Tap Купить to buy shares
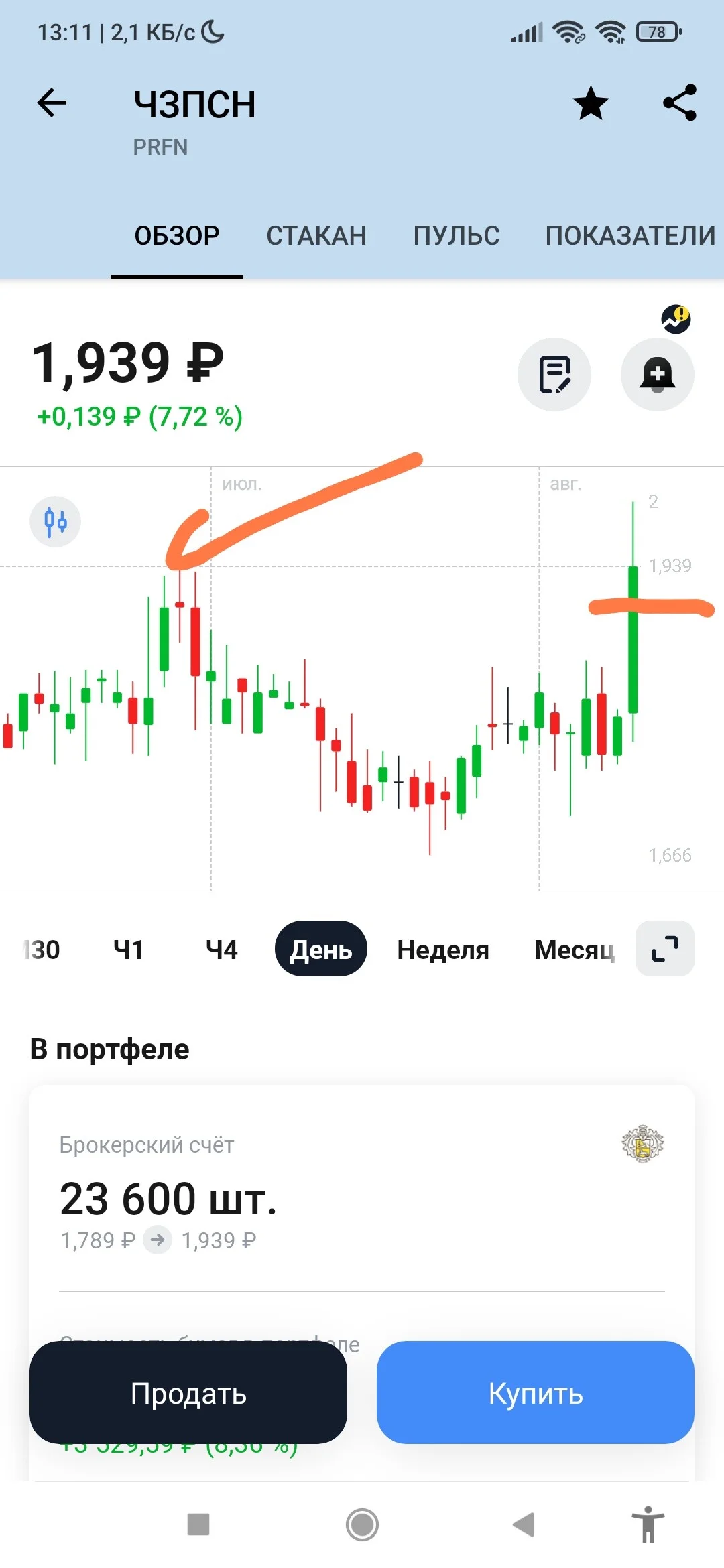724x1568 pixels. [536, 1392]
